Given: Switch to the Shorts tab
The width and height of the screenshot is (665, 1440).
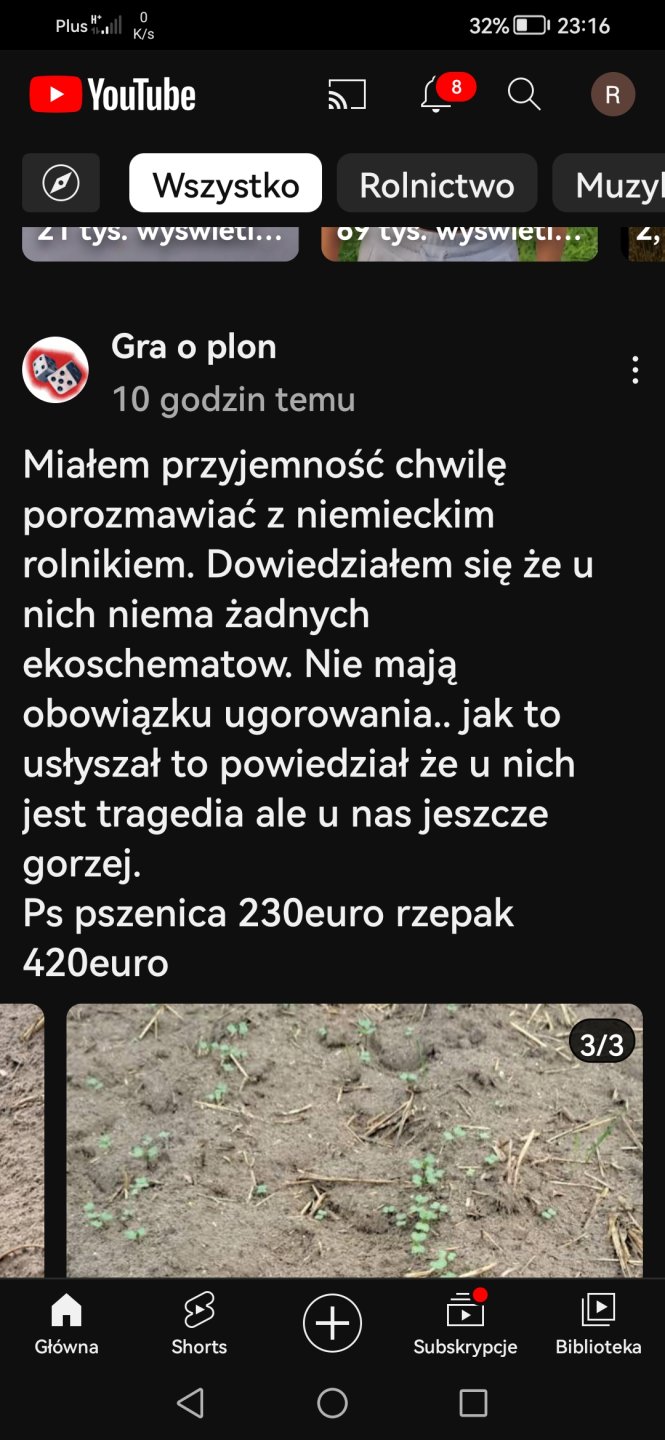Looking at the screenshot, I should pyautogui.click(x=199, y=1323).
